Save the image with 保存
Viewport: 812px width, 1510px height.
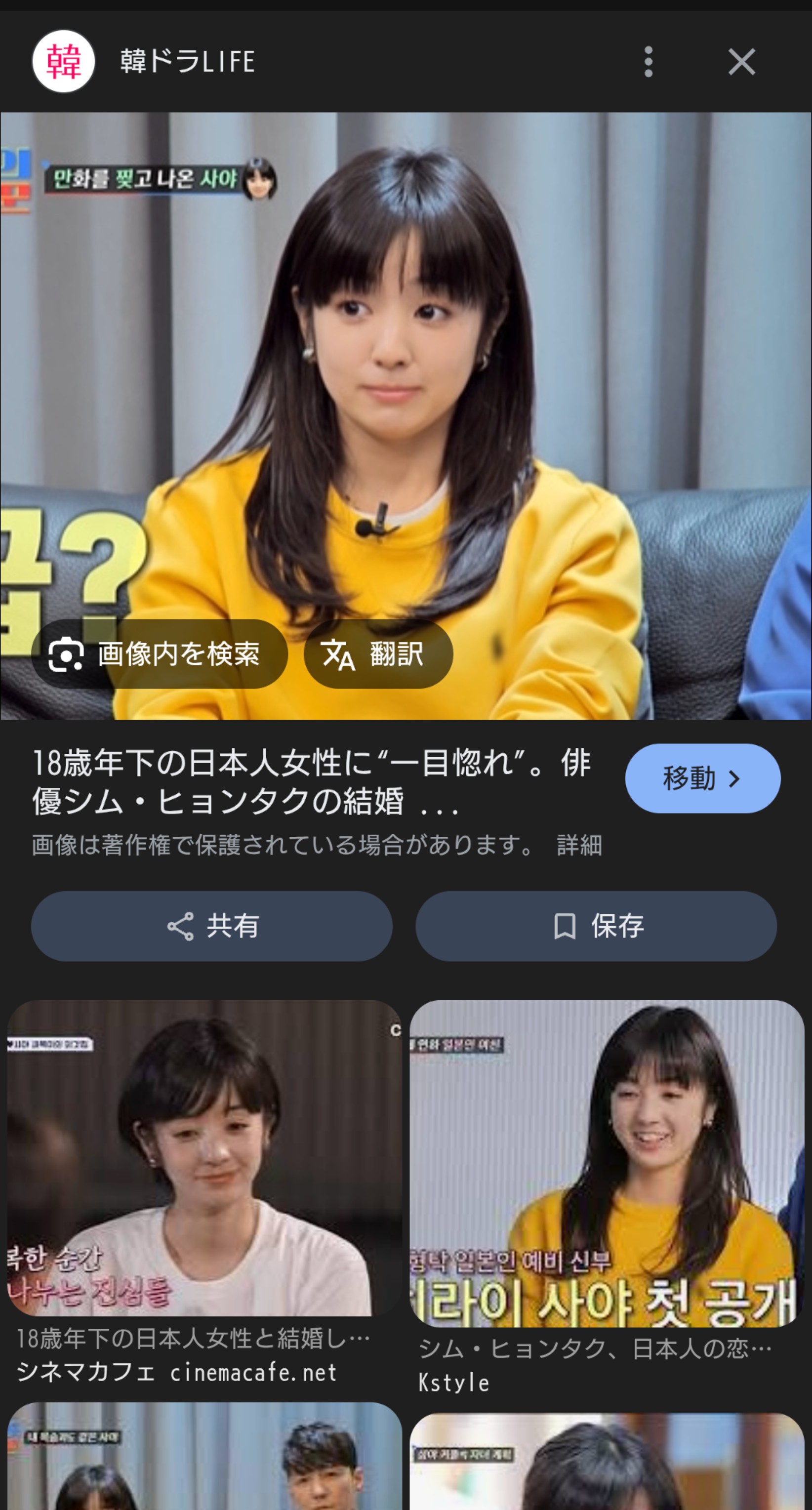[x=596, y=926]
